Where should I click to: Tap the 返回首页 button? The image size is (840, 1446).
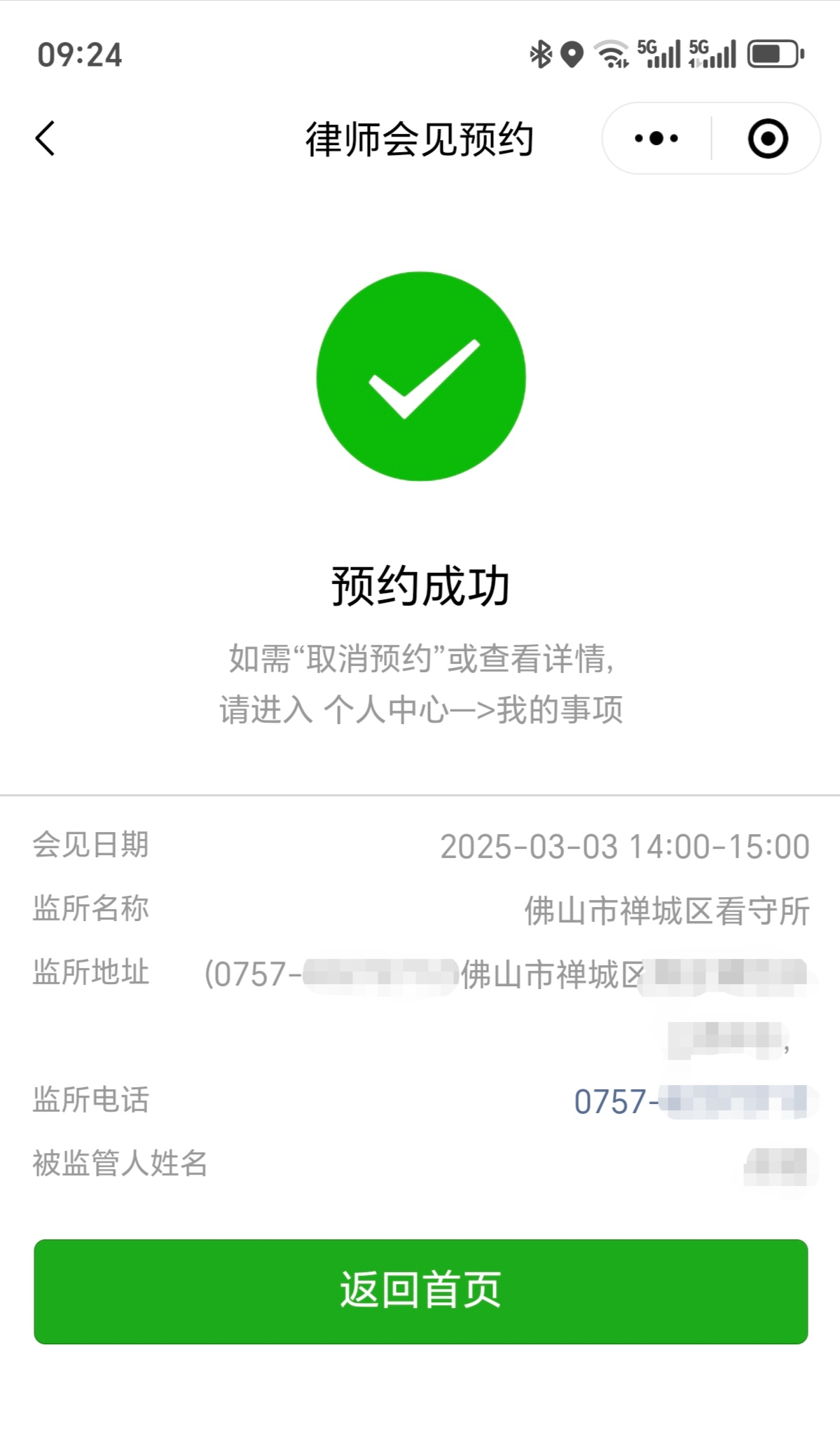(x=420, y=1291)
